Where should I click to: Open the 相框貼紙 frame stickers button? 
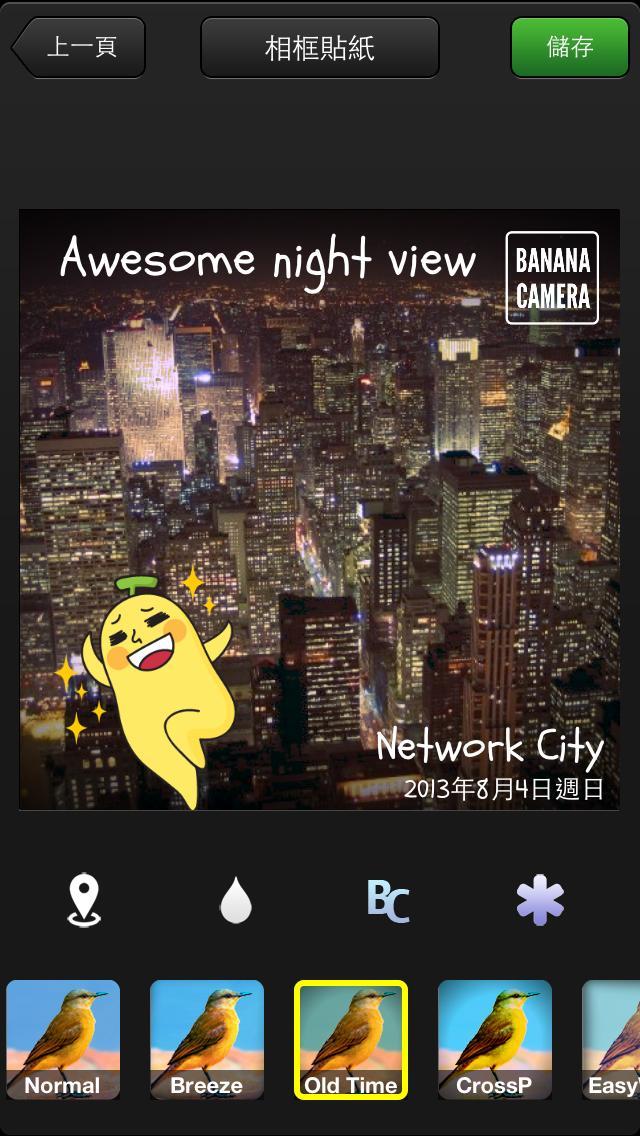[x=320, y=47]
